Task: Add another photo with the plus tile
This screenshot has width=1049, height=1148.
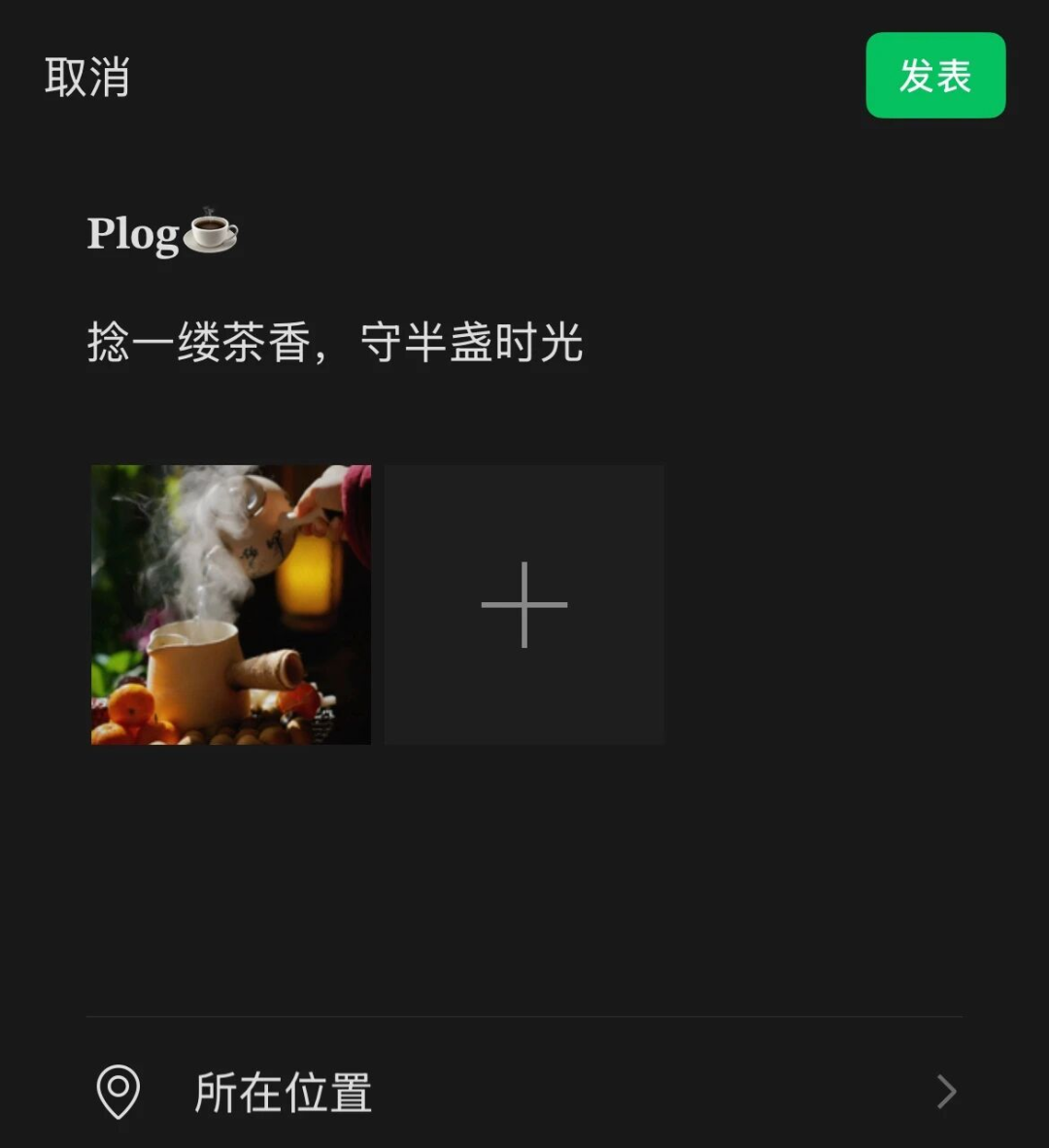Action: pos(524,604)
